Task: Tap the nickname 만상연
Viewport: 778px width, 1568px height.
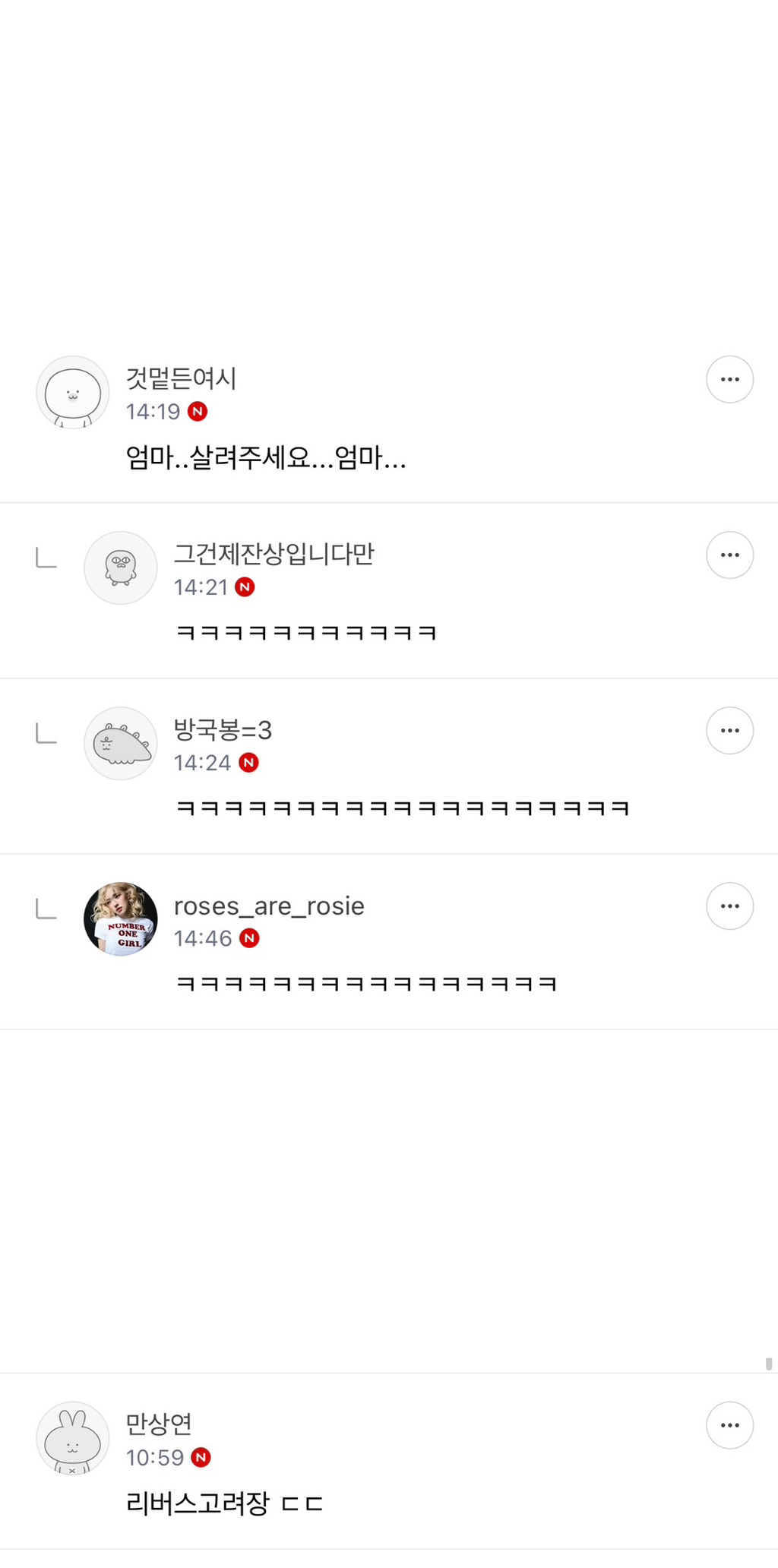Action: click(x=159, y=1424)
